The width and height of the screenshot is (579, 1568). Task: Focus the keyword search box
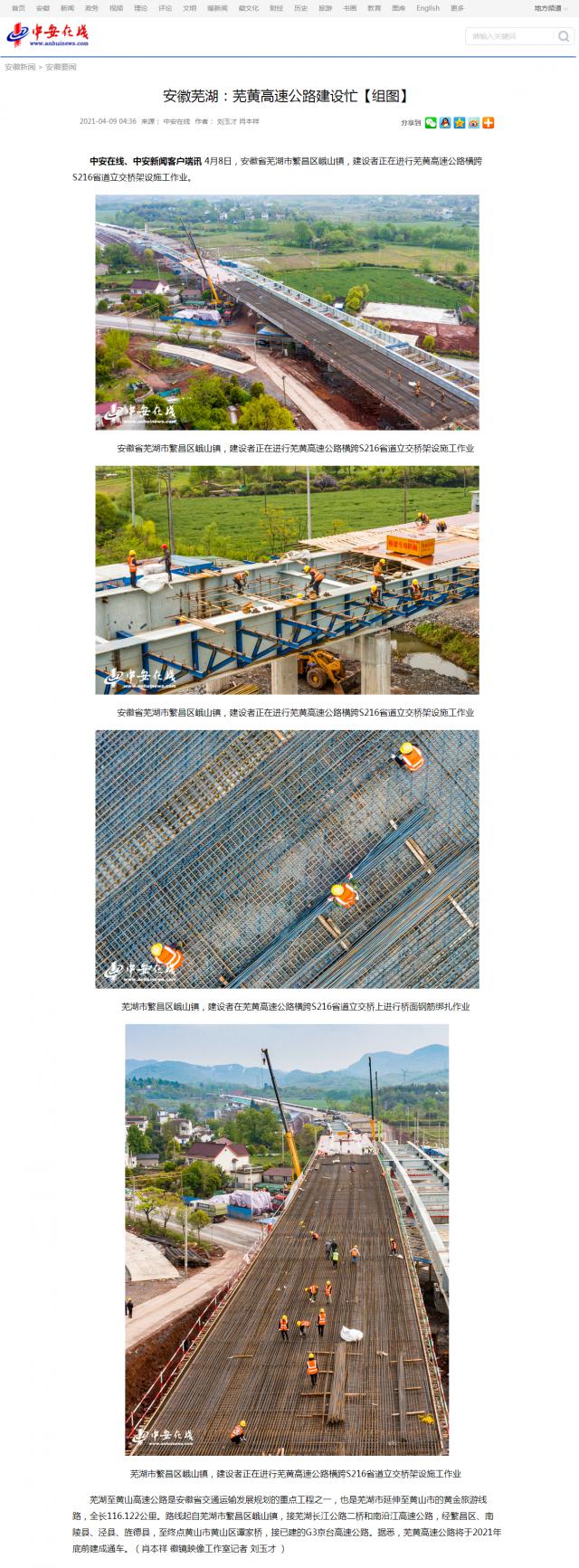click(510, 36)
